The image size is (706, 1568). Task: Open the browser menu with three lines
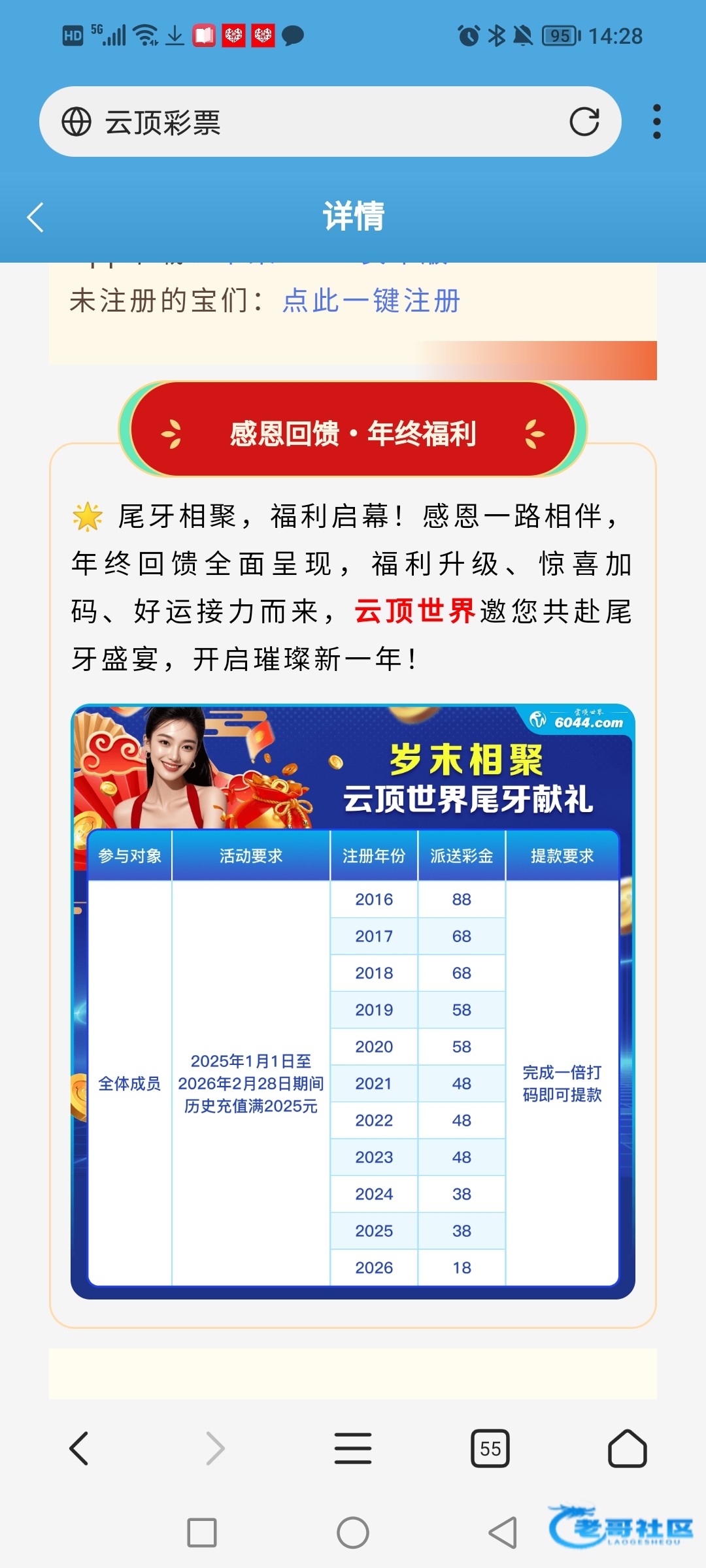[353, 1448]
